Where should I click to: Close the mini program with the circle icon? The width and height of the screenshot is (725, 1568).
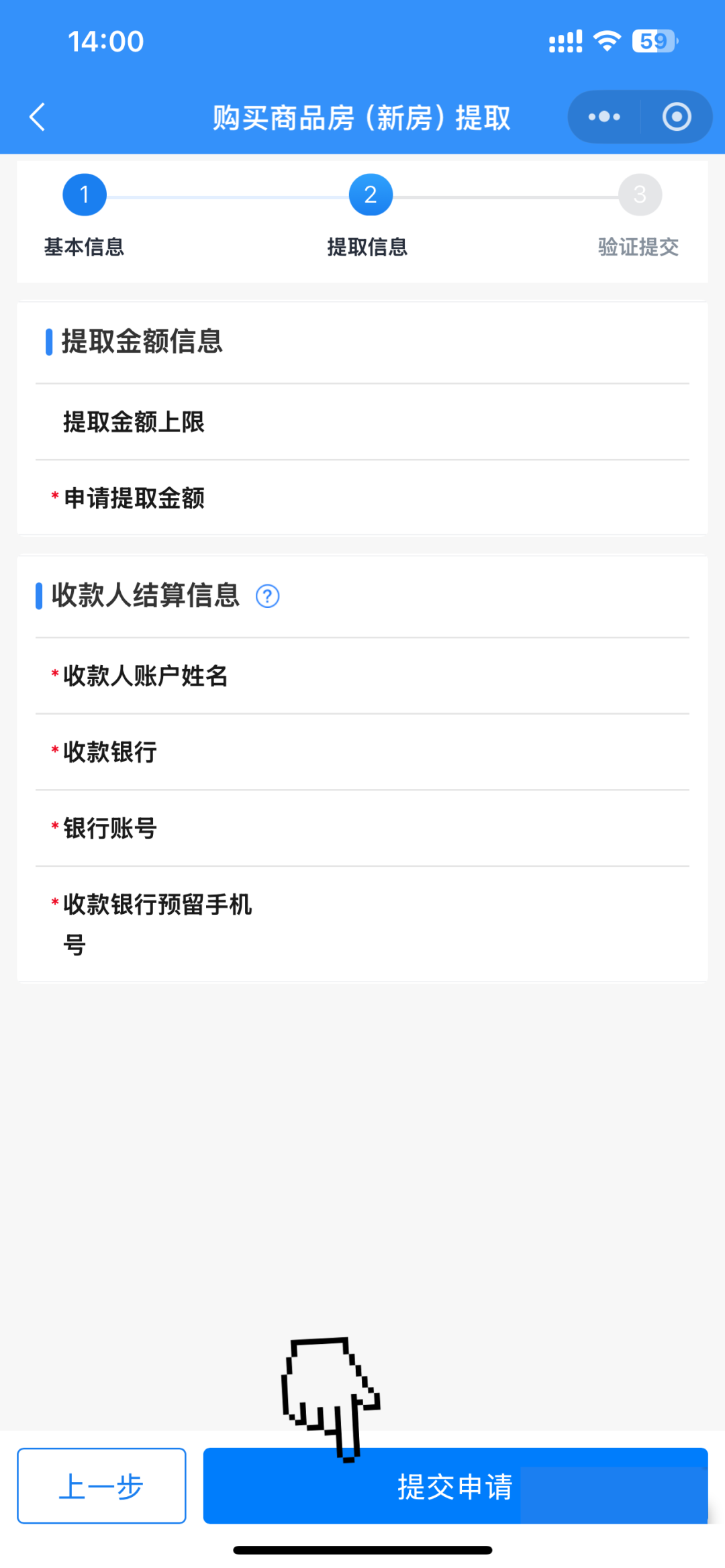coord(676,117)
